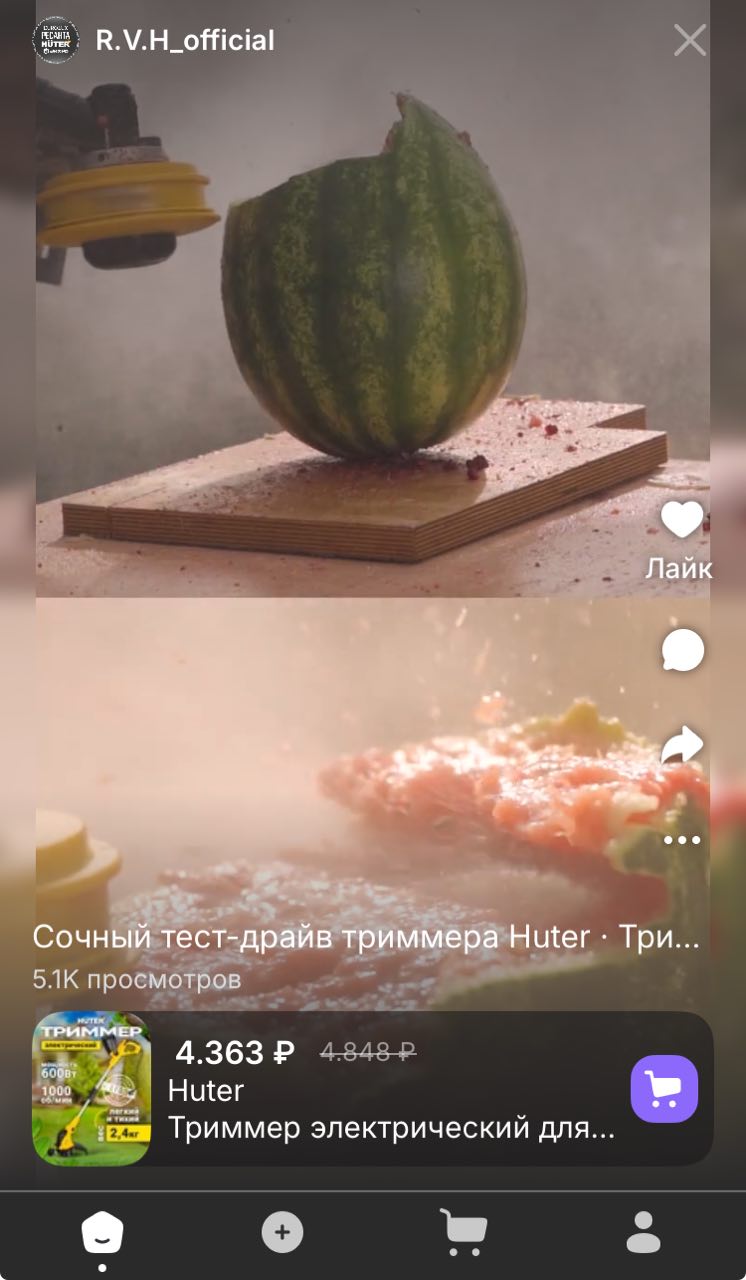Go to the profile tab

click(x=643, y=1233)
